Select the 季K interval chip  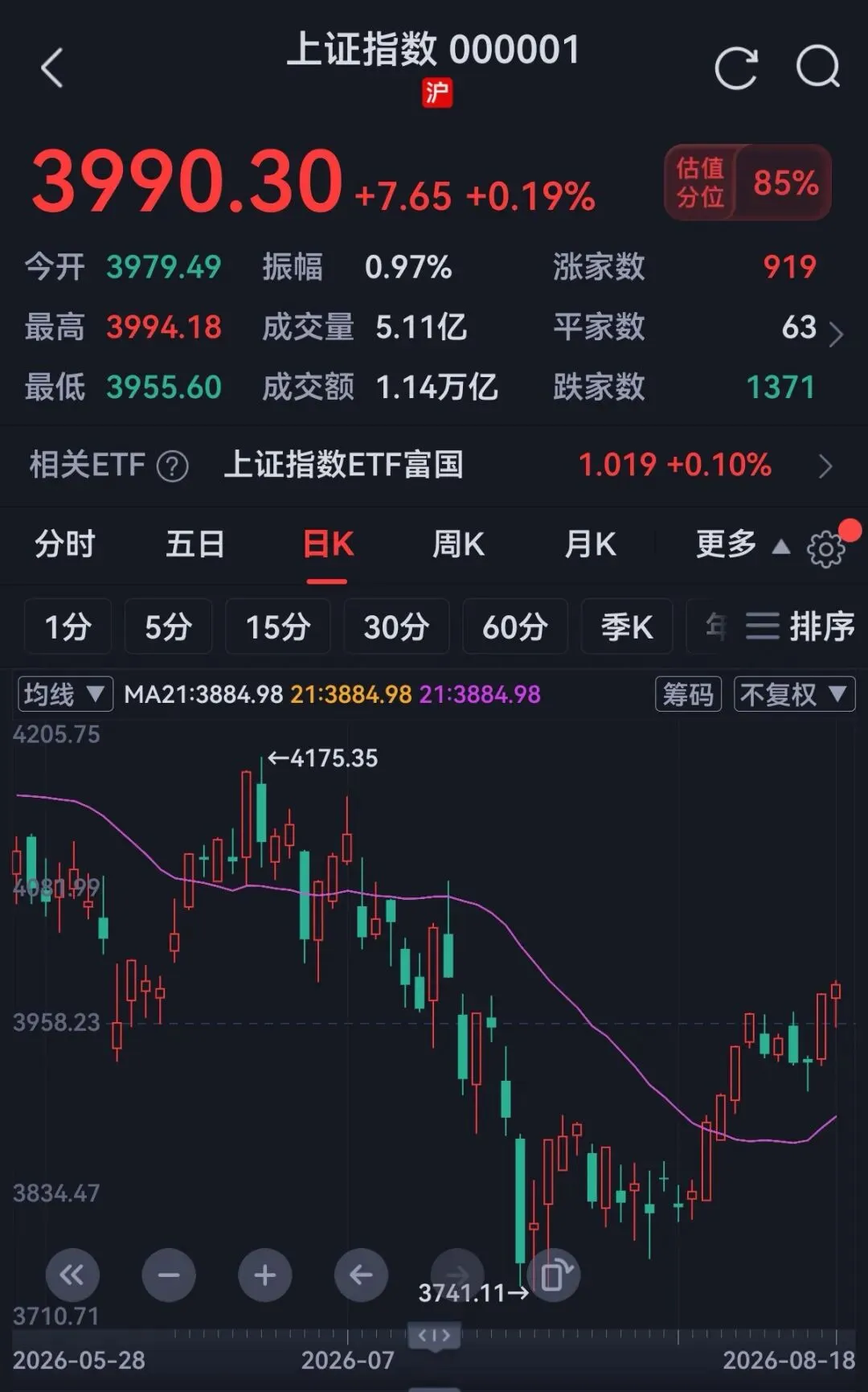pos(628,626)
